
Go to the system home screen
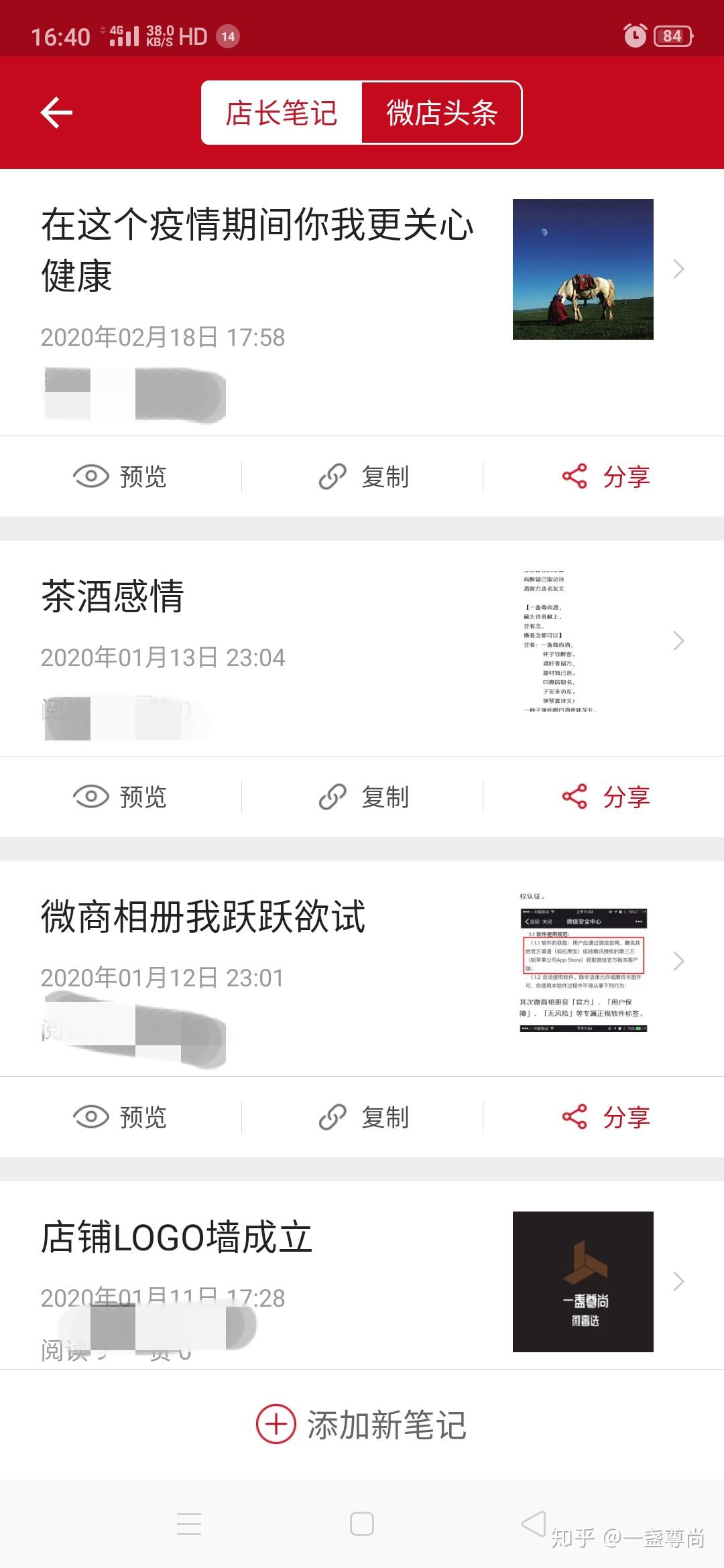[362, 1524]
